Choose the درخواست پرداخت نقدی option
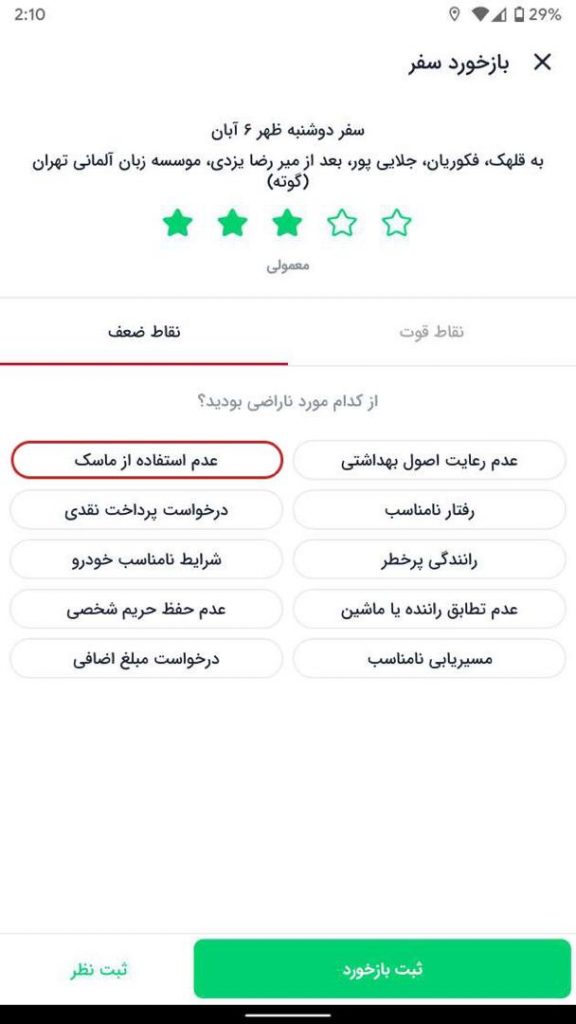The width and height of the screenshot is (576, 1024). tap(146, 510)
